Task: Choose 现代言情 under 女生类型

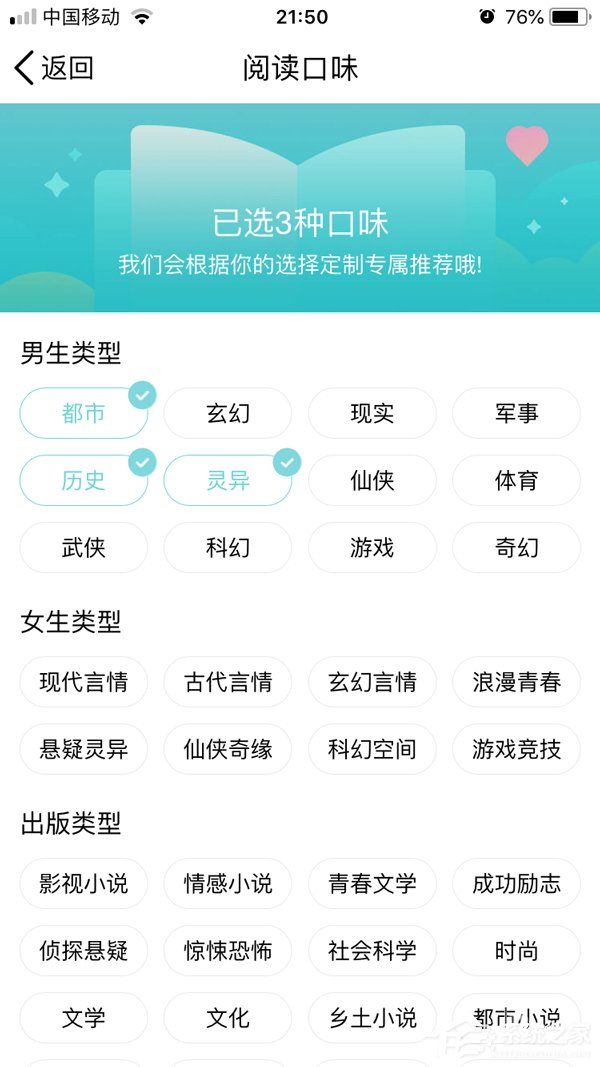Action: [84, 683]
